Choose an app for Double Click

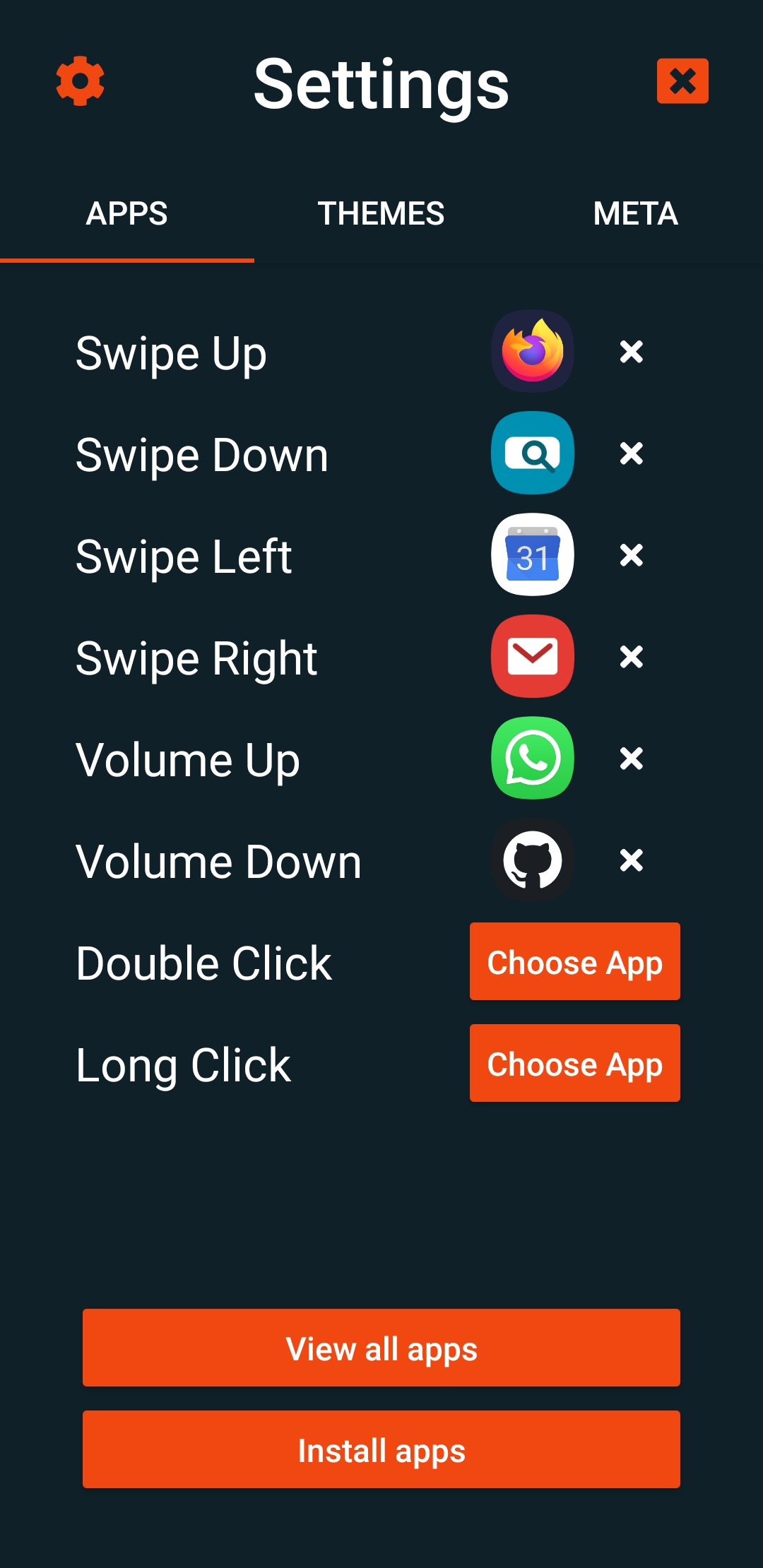click(575, 961)
